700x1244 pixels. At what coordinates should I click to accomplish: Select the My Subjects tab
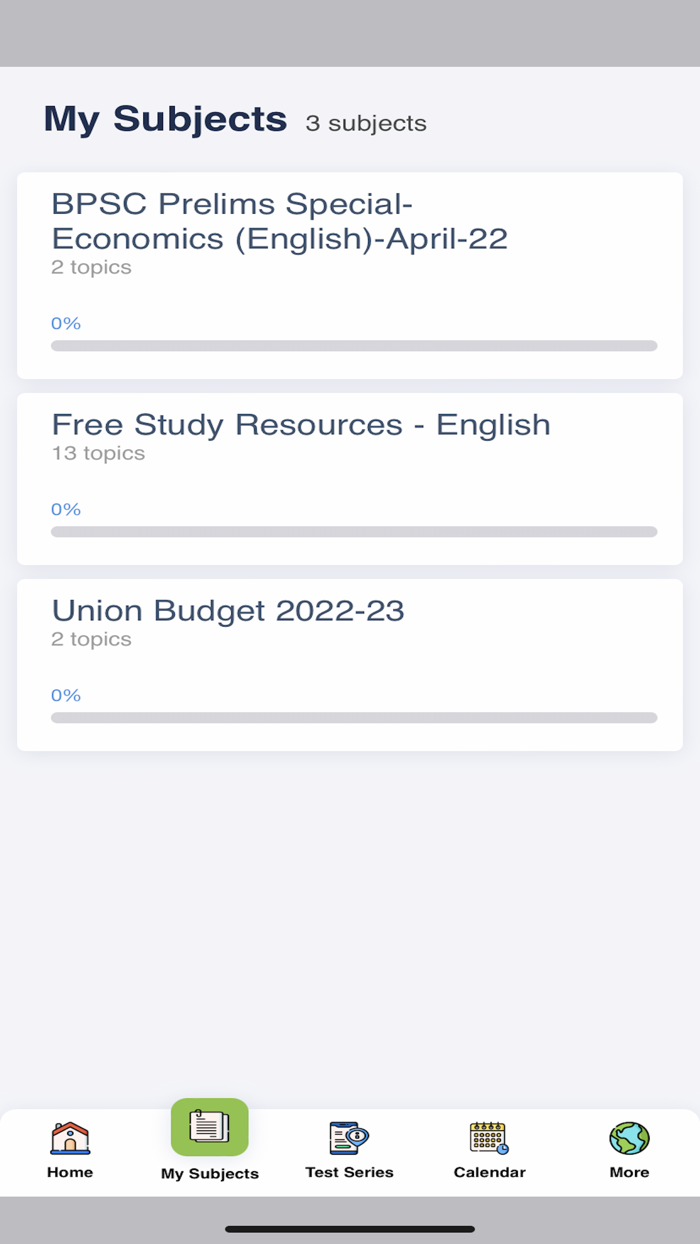(210, 1141)
